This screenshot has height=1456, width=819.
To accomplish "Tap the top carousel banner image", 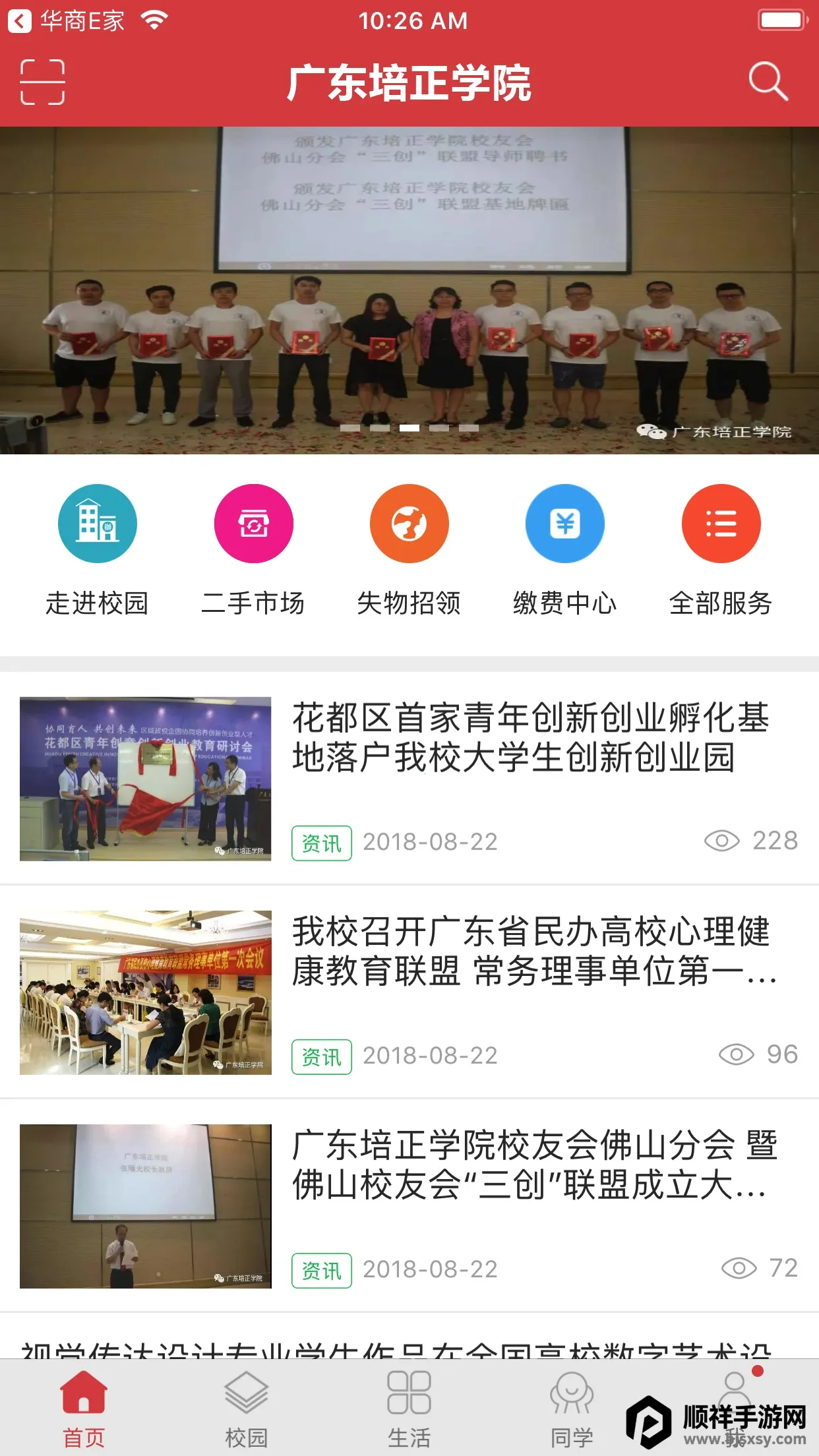I will tap(409, 290).
